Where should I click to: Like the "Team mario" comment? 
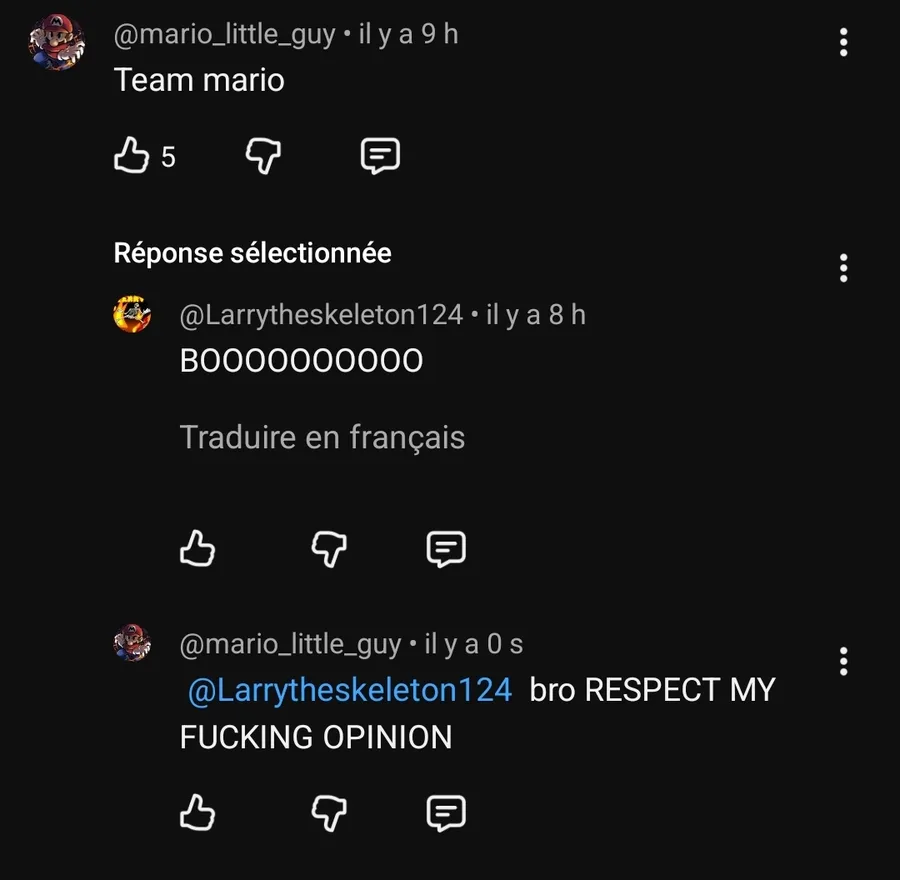click(x=131, y=155)
